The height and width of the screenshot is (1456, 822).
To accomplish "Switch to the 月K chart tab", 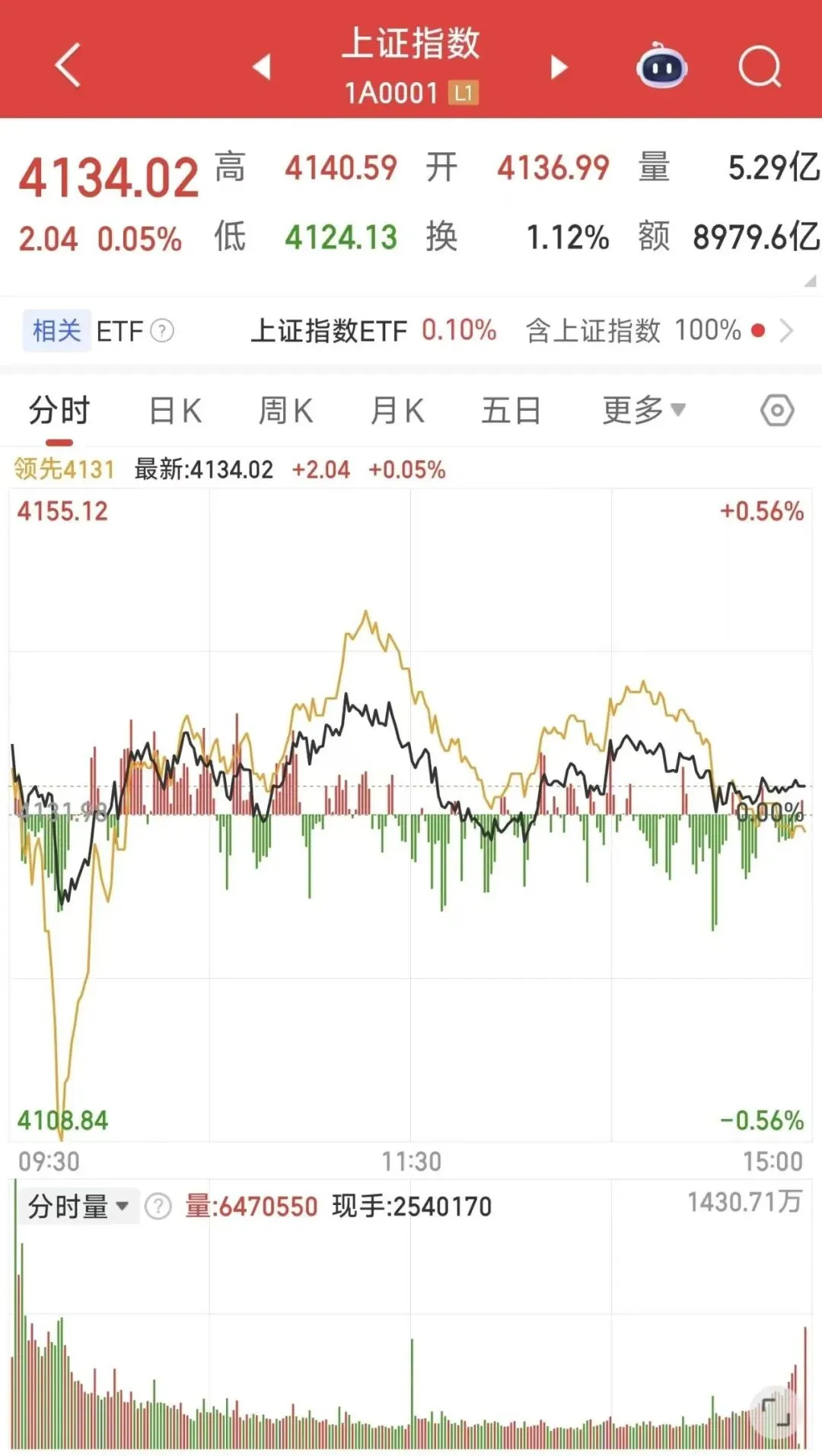I will point(397,412).
